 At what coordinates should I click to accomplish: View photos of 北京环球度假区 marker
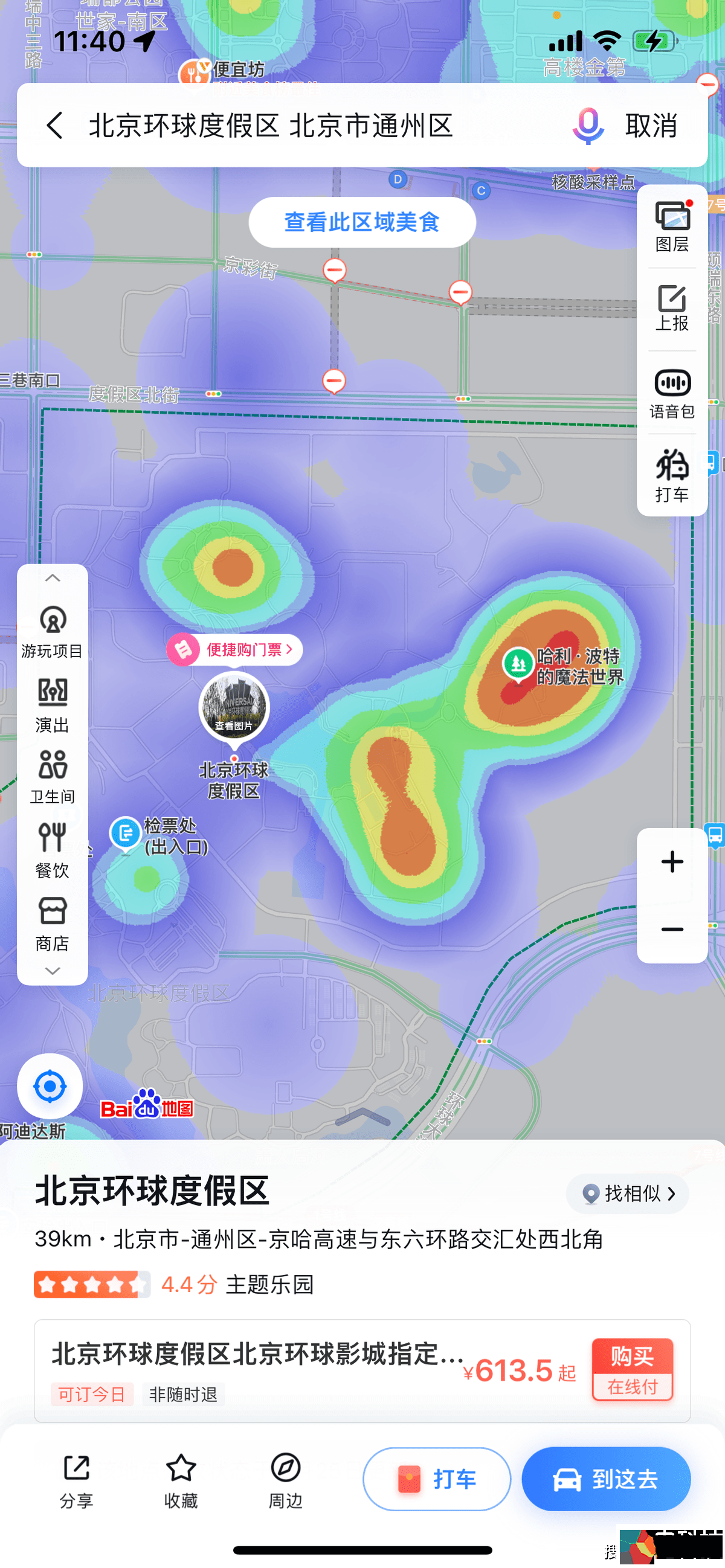click(234, 707)
